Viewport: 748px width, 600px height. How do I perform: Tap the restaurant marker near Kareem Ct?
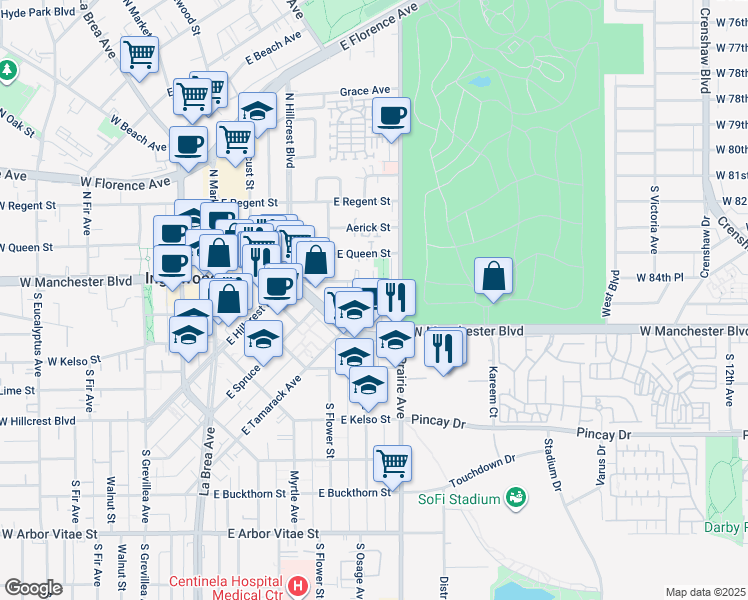(442, 347)
